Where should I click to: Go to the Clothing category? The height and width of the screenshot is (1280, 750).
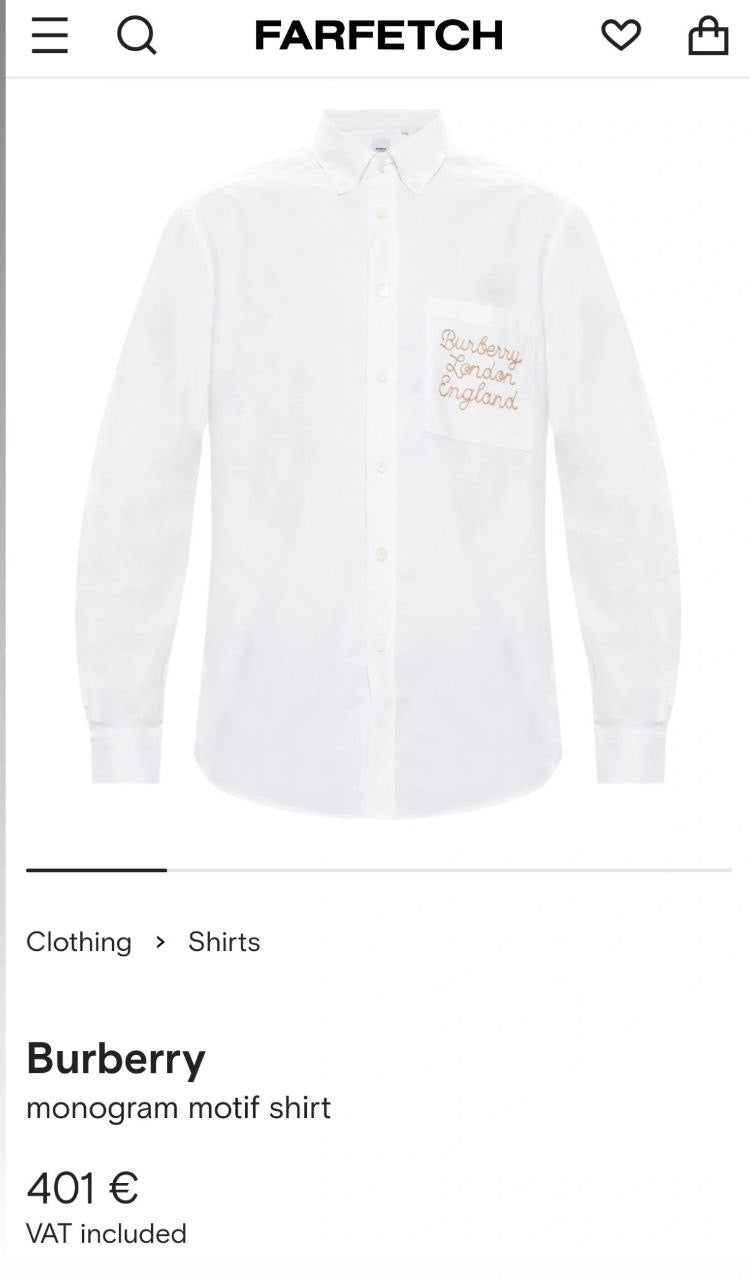(79, 942)
